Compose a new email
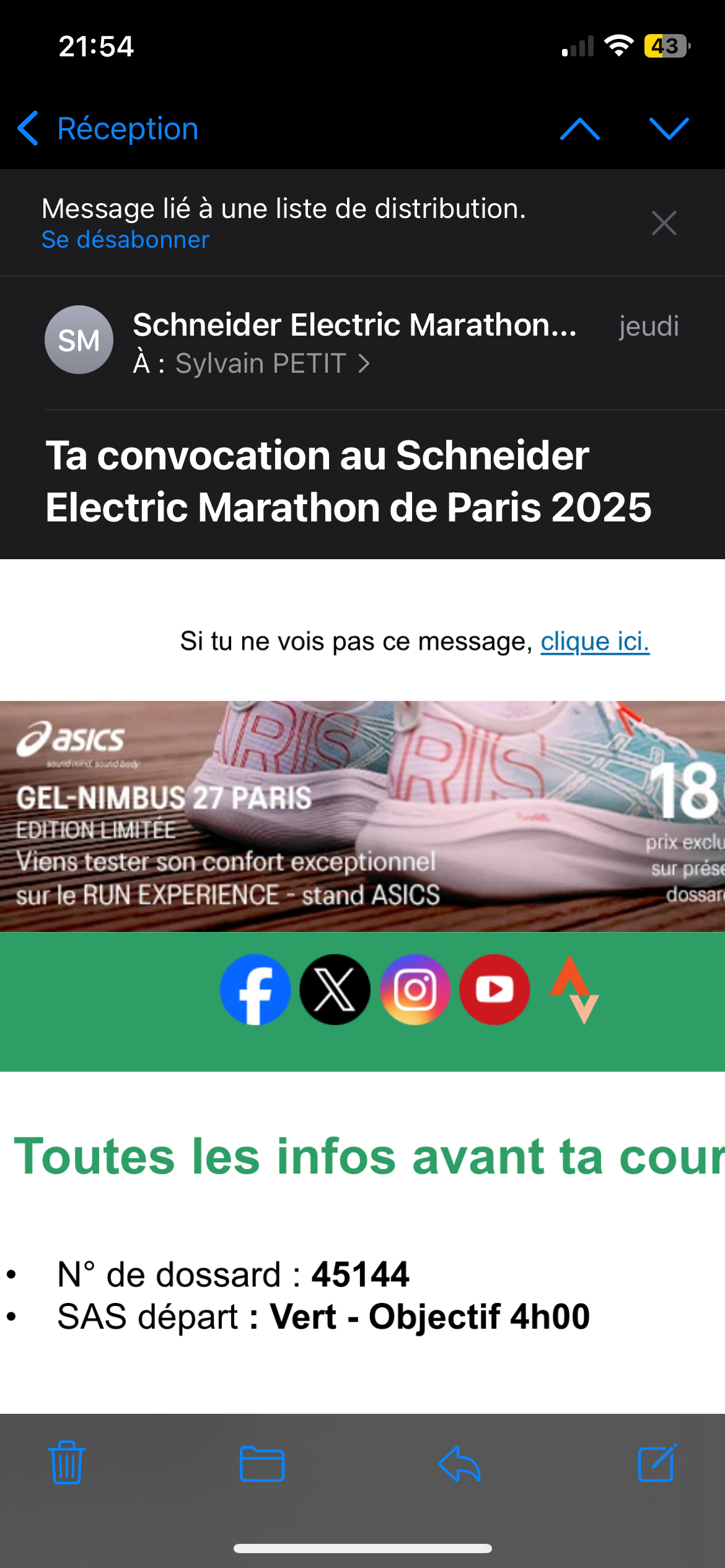This screenshot has height=1568, width=725. tap(657, 1463)
